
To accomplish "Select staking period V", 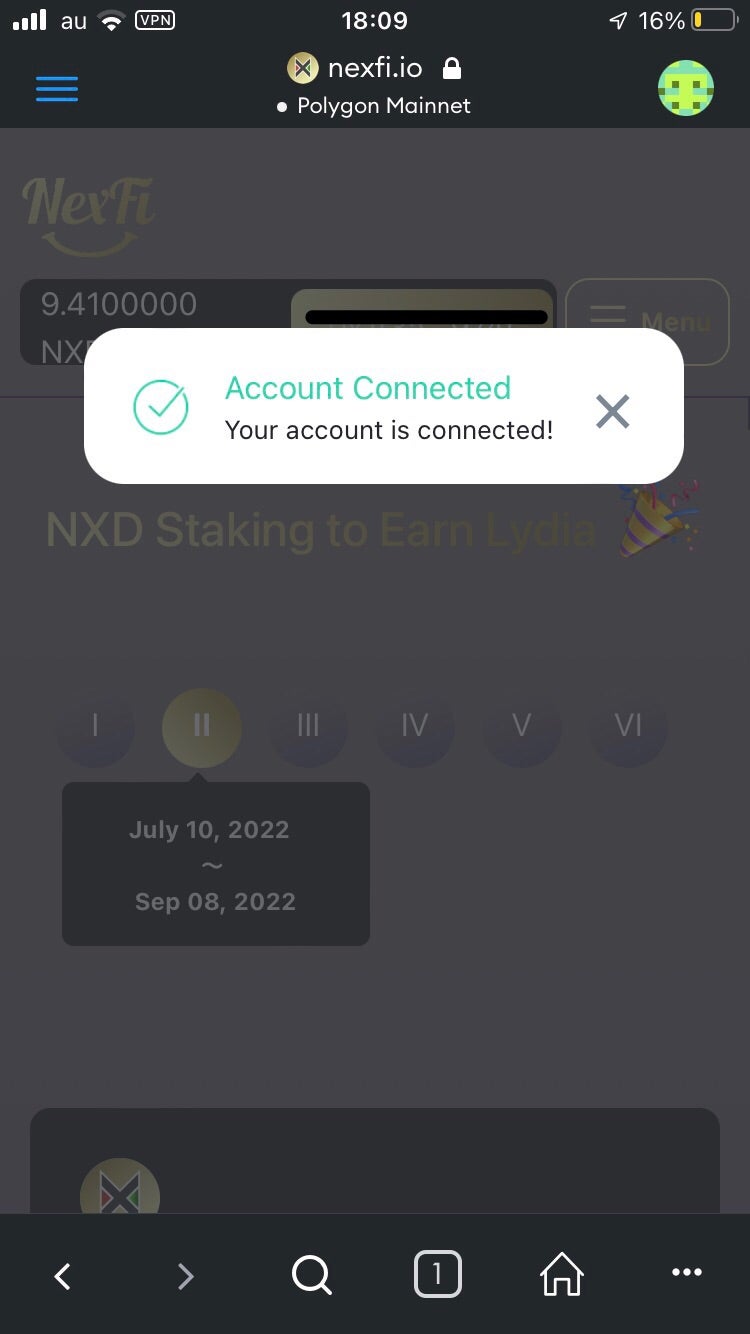I will 521,727.
